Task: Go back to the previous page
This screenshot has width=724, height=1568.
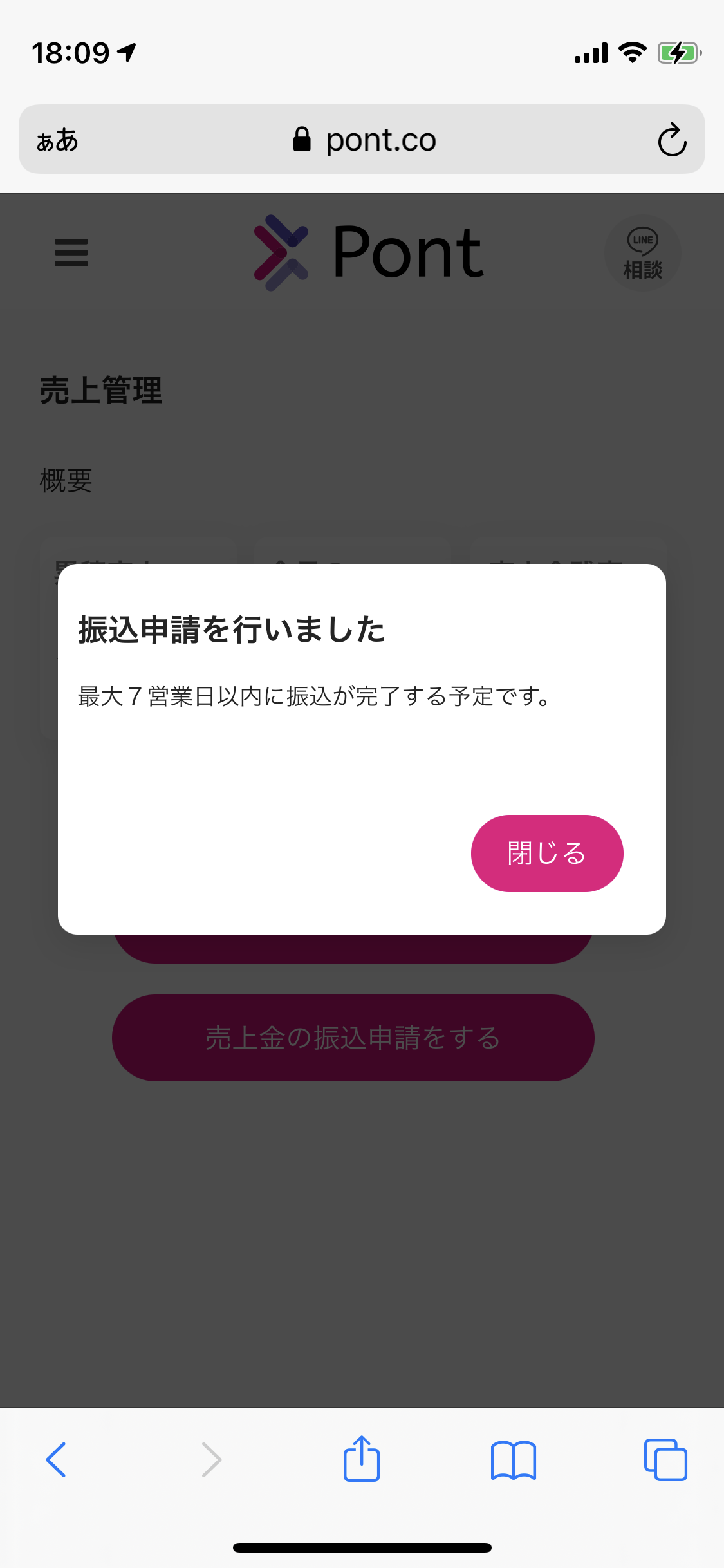Action: [56, 1459]
